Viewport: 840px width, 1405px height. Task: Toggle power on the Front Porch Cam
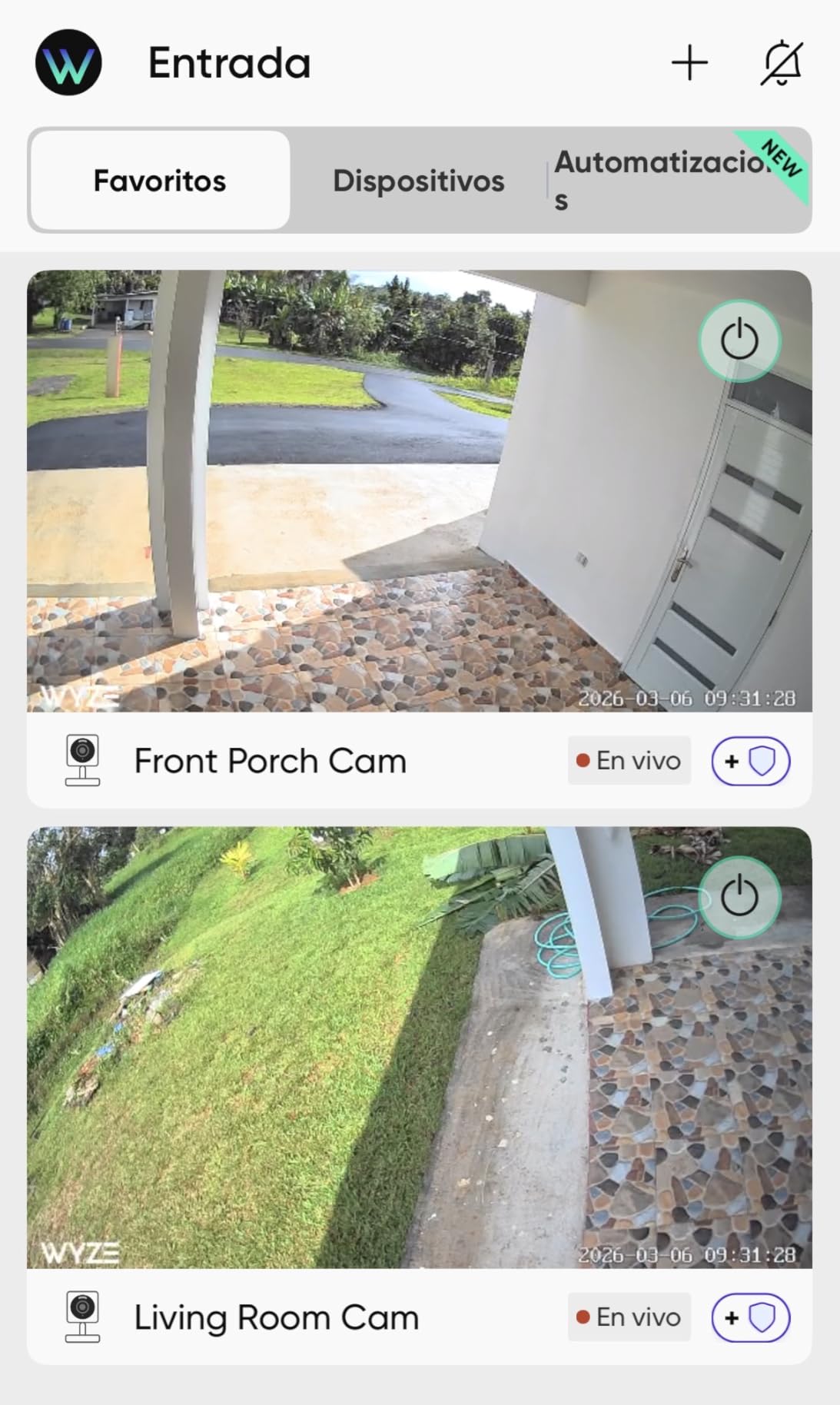pyautogui.click(x=740, y=341)
